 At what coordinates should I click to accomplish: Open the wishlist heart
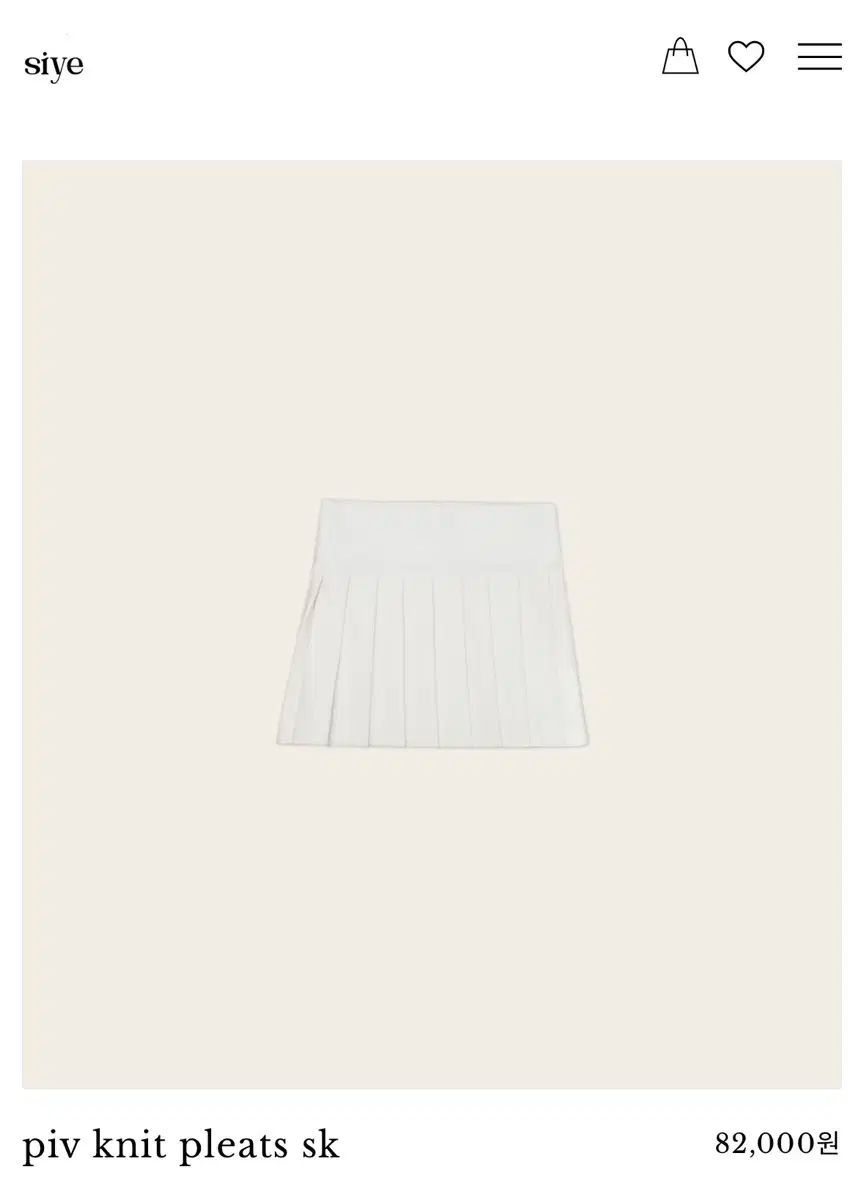click(746, 56)
